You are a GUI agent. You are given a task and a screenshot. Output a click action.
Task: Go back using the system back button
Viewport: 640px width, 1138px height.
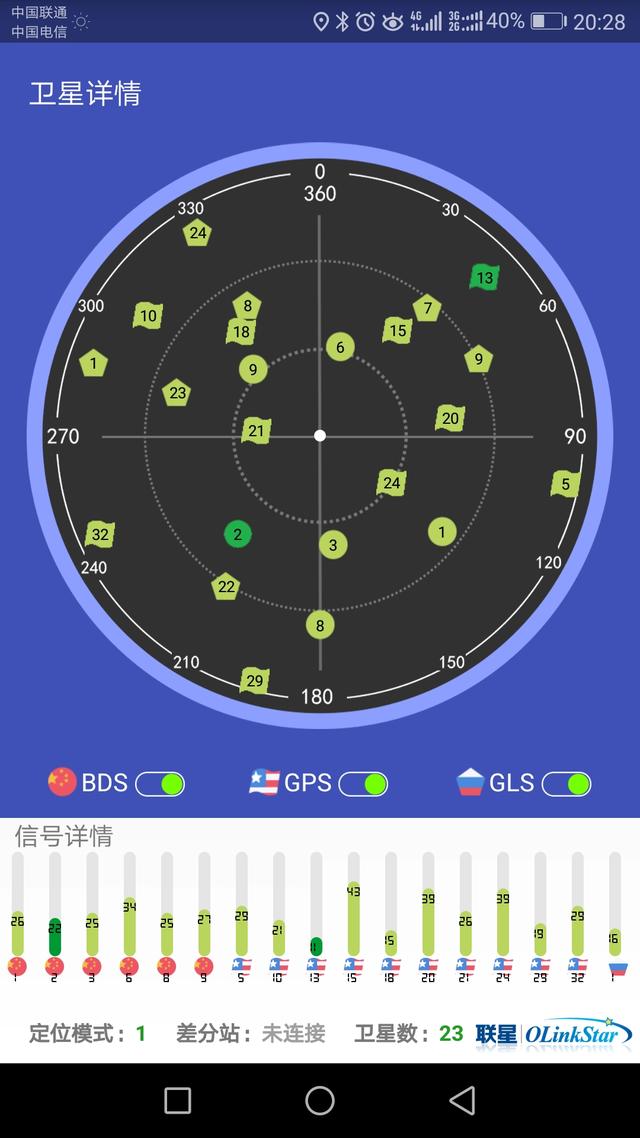click(x=462, y=1100)
